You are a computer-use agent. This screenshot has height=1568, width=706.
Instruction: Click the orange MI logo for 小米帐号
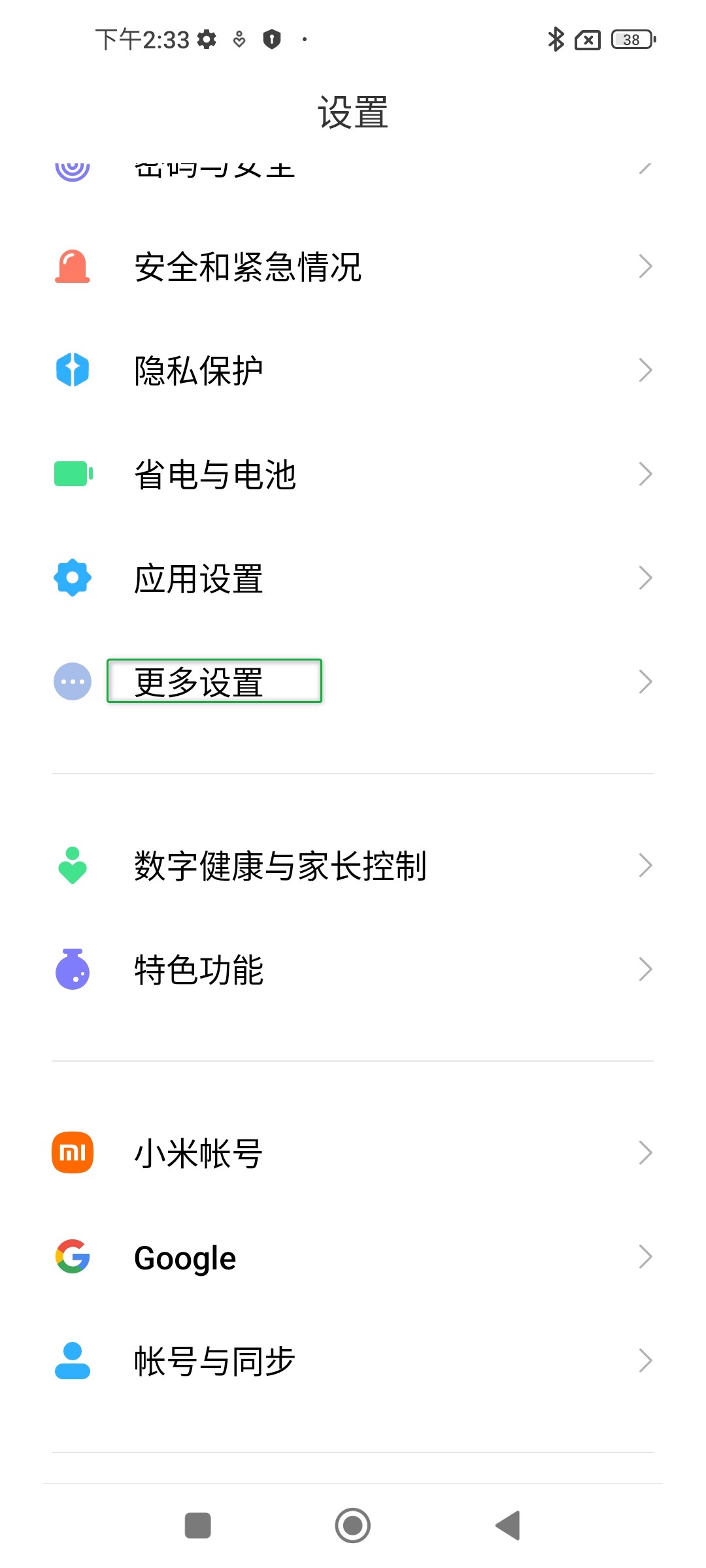[72, 1152]
